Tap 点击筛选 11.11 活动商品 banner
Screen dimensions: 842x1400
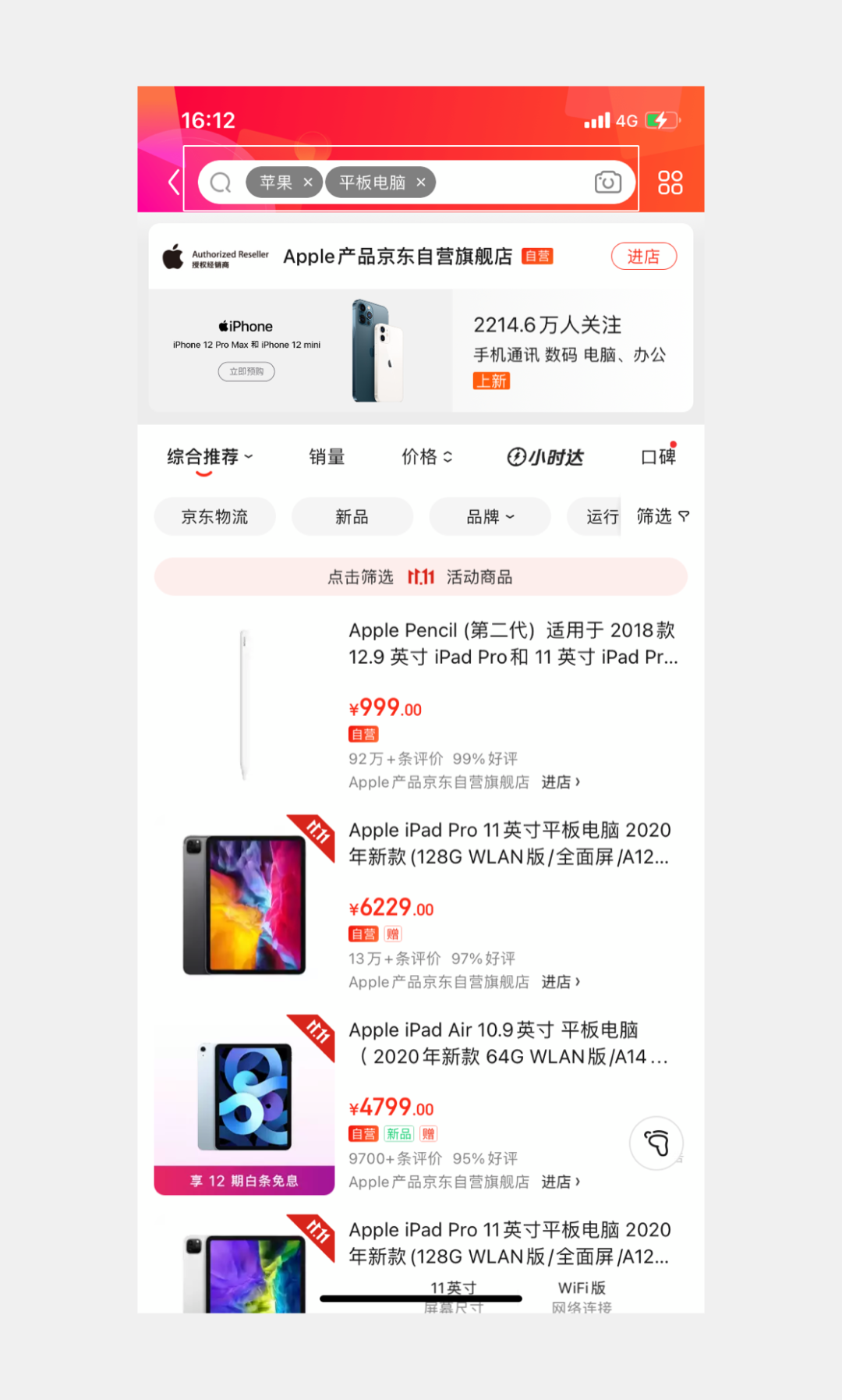[x=420, y=577]
